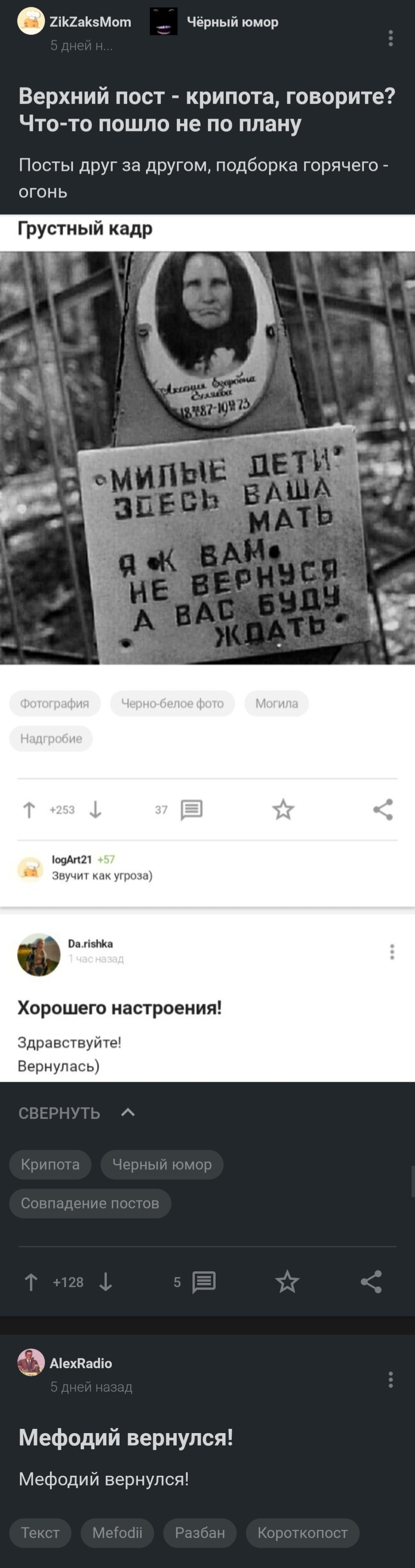Image resolution: width=415 pixels, height=1568 pixels.
Task: Save the +128 post to favorites
Action: pos(287,1282)
